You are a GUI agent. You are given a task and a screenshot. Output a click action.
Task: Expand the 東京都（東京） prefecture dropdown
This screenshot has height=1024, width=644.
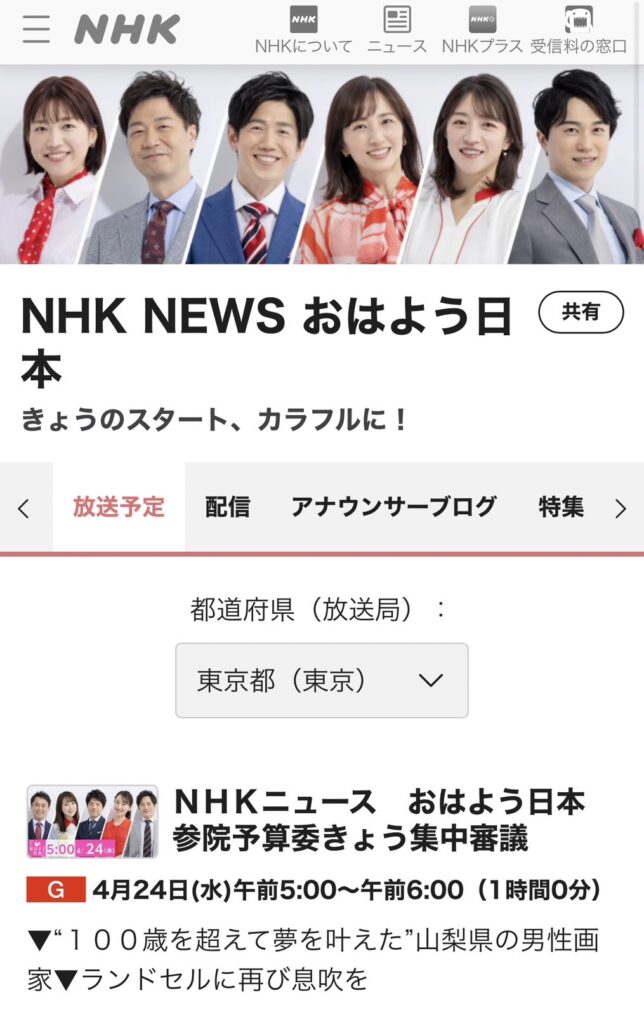321,680
